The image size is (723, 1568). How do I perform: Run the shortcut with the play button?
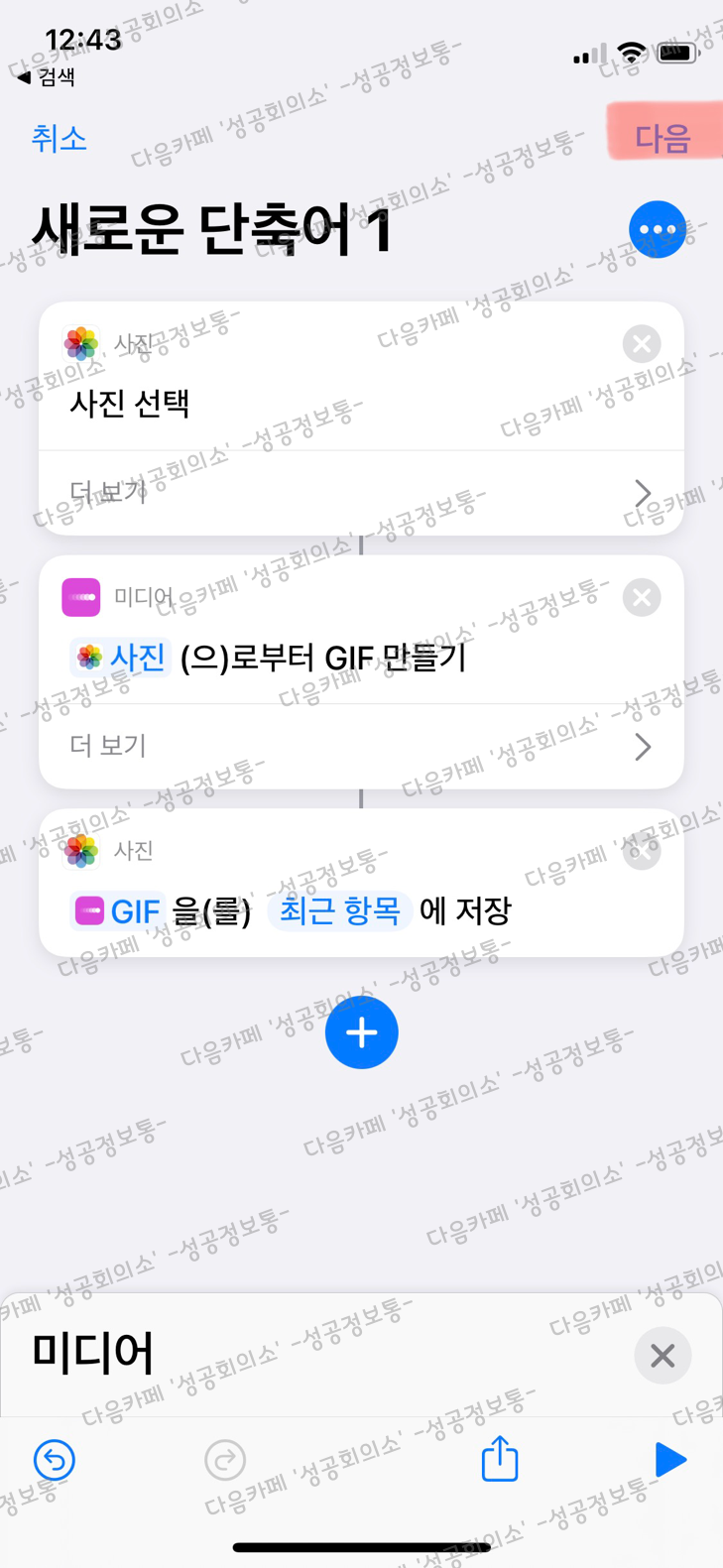click(671, 1459)
